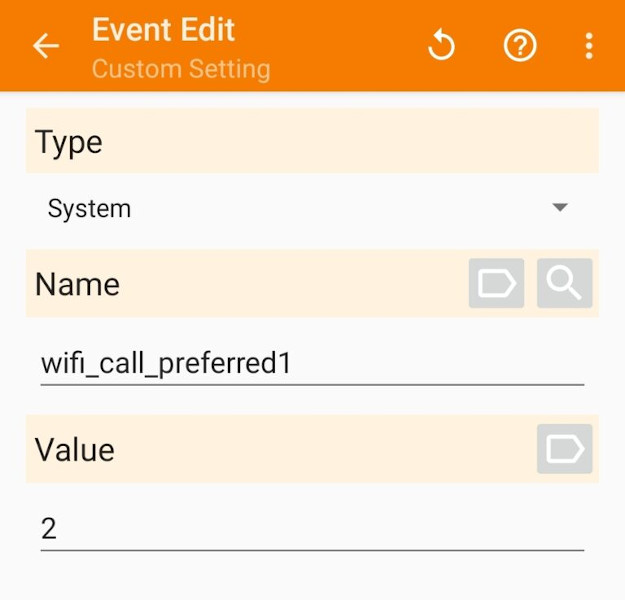
Task: Open the help question mark
Action: (520, 46)
